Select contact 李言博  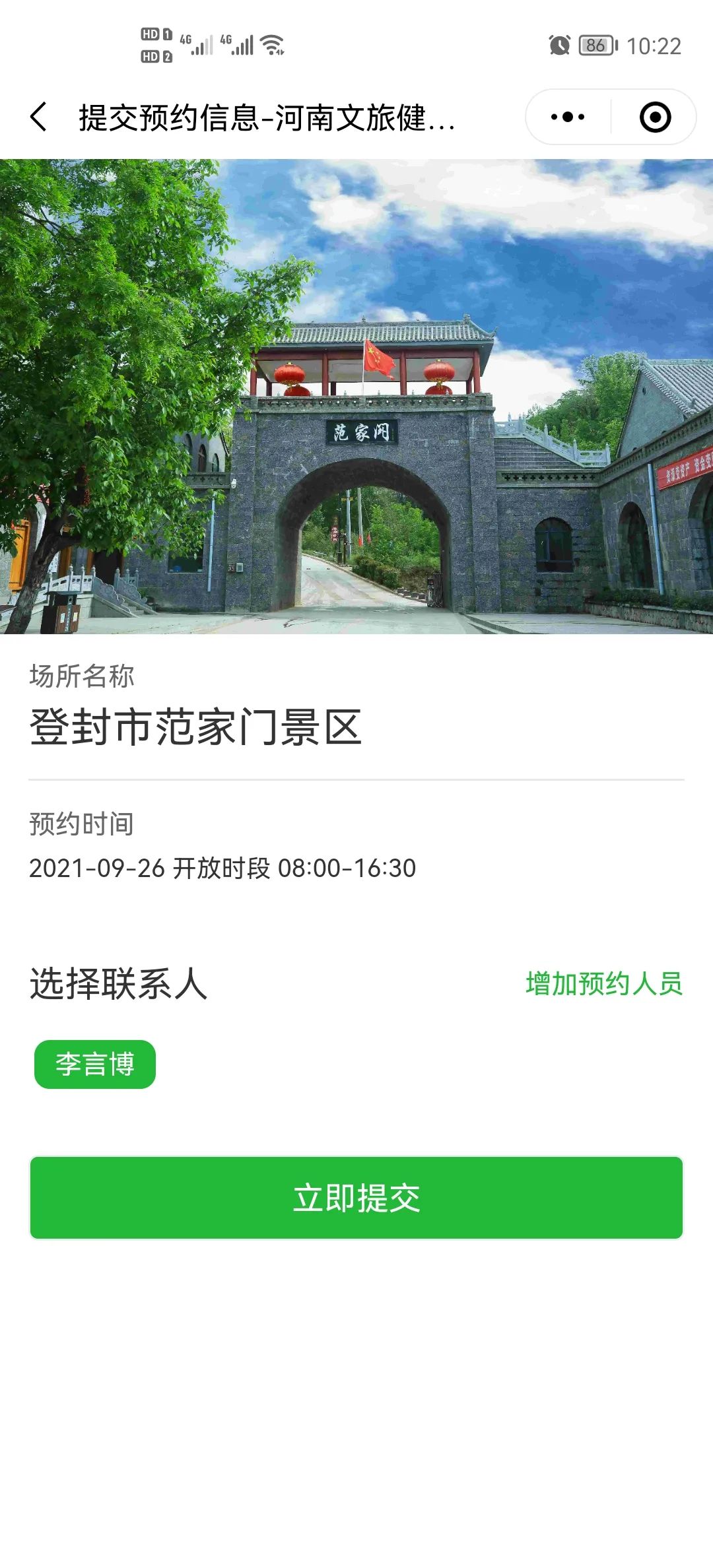(95, 1064)
